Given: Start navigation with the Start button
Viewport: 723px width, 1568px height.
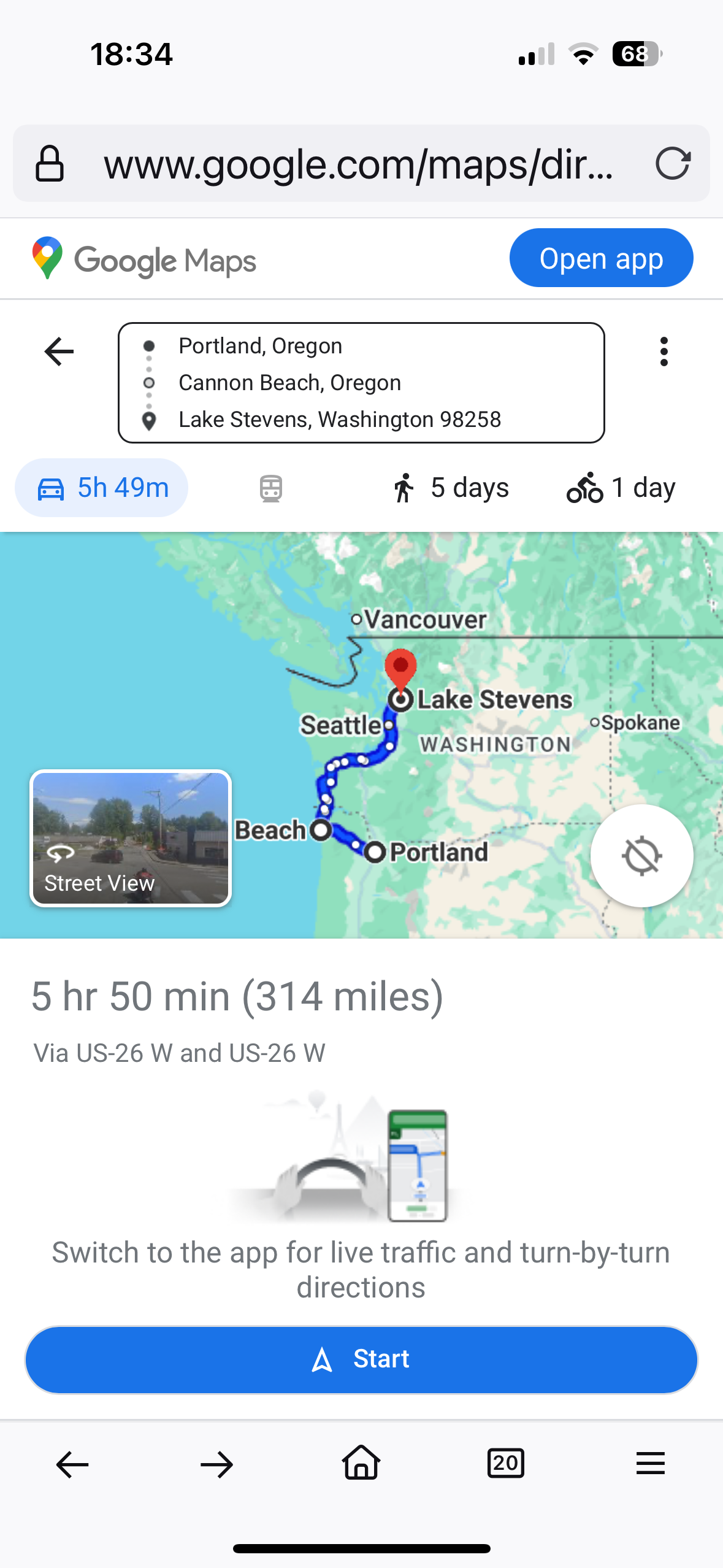Looking at the screenshot, I should [361, 1359].
